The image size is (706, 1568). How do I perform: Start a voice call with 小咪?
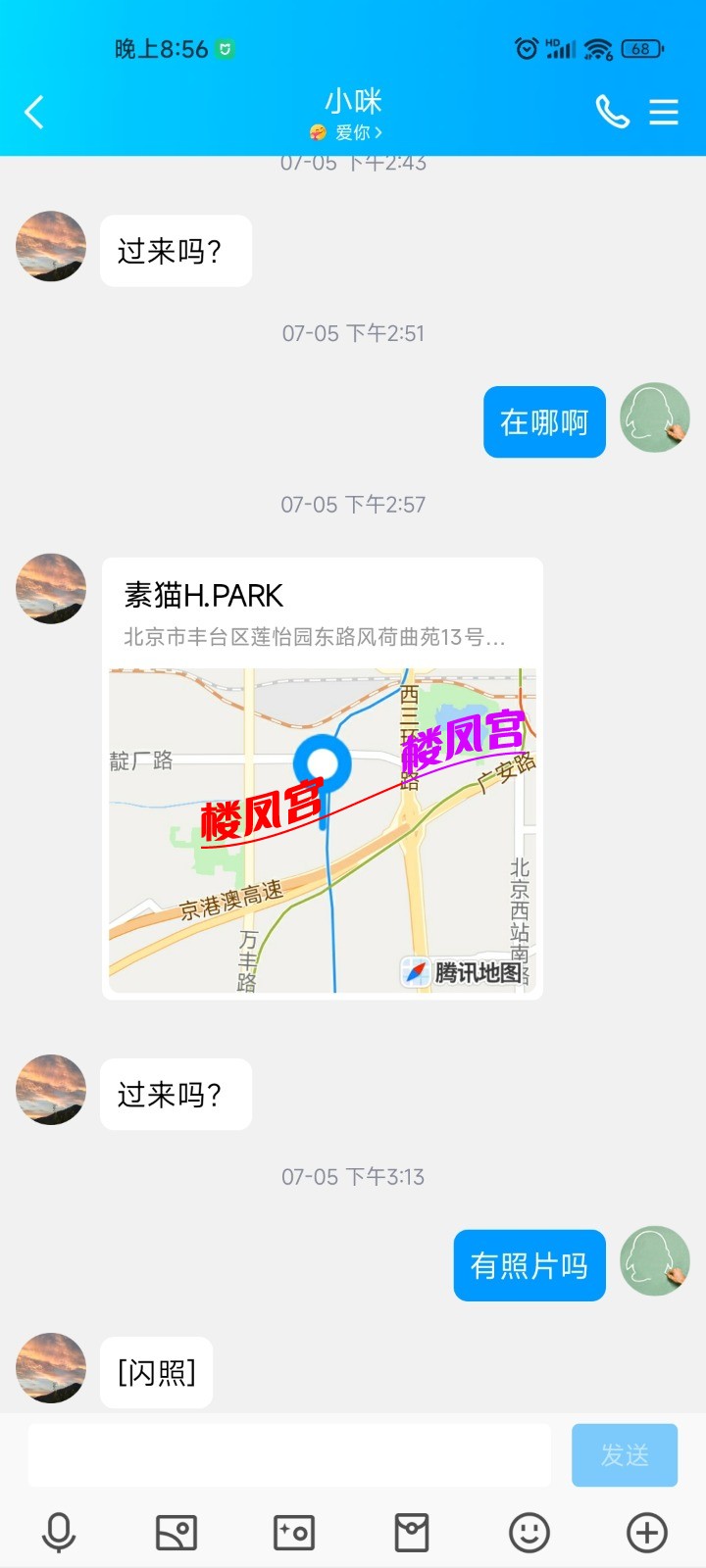(x=613, y=112)
